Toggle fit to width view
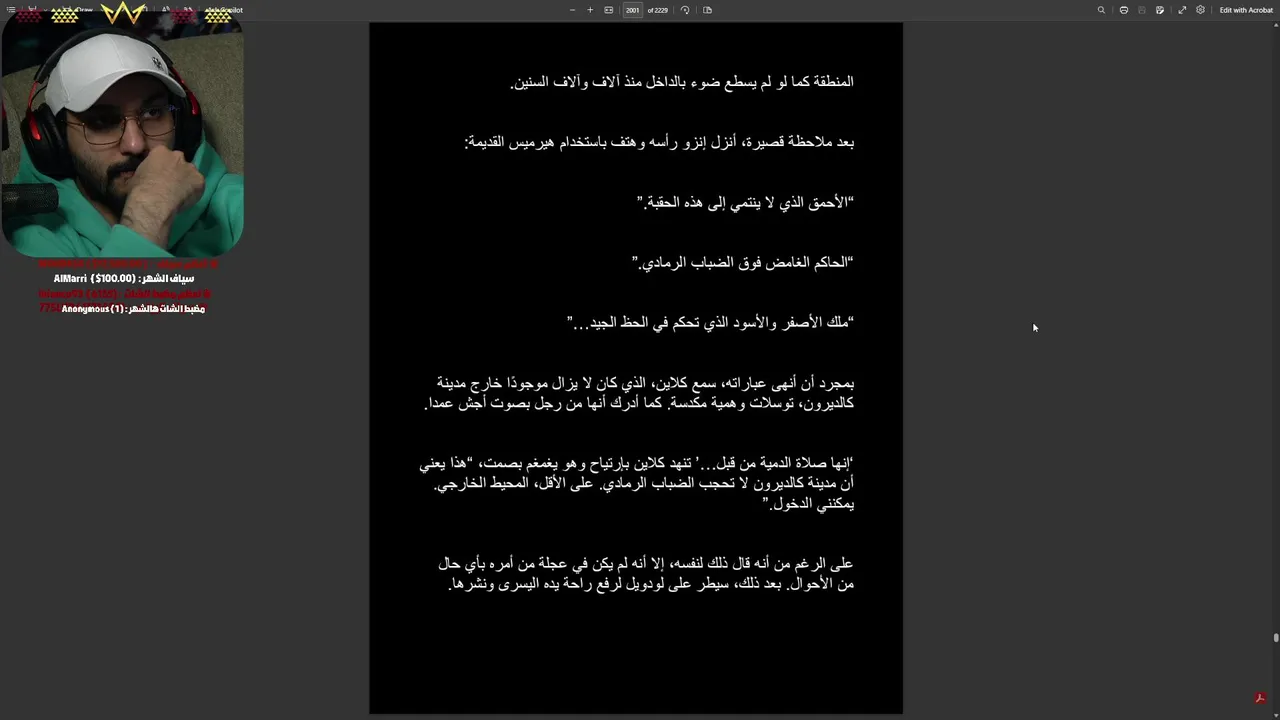 [608, 10]
